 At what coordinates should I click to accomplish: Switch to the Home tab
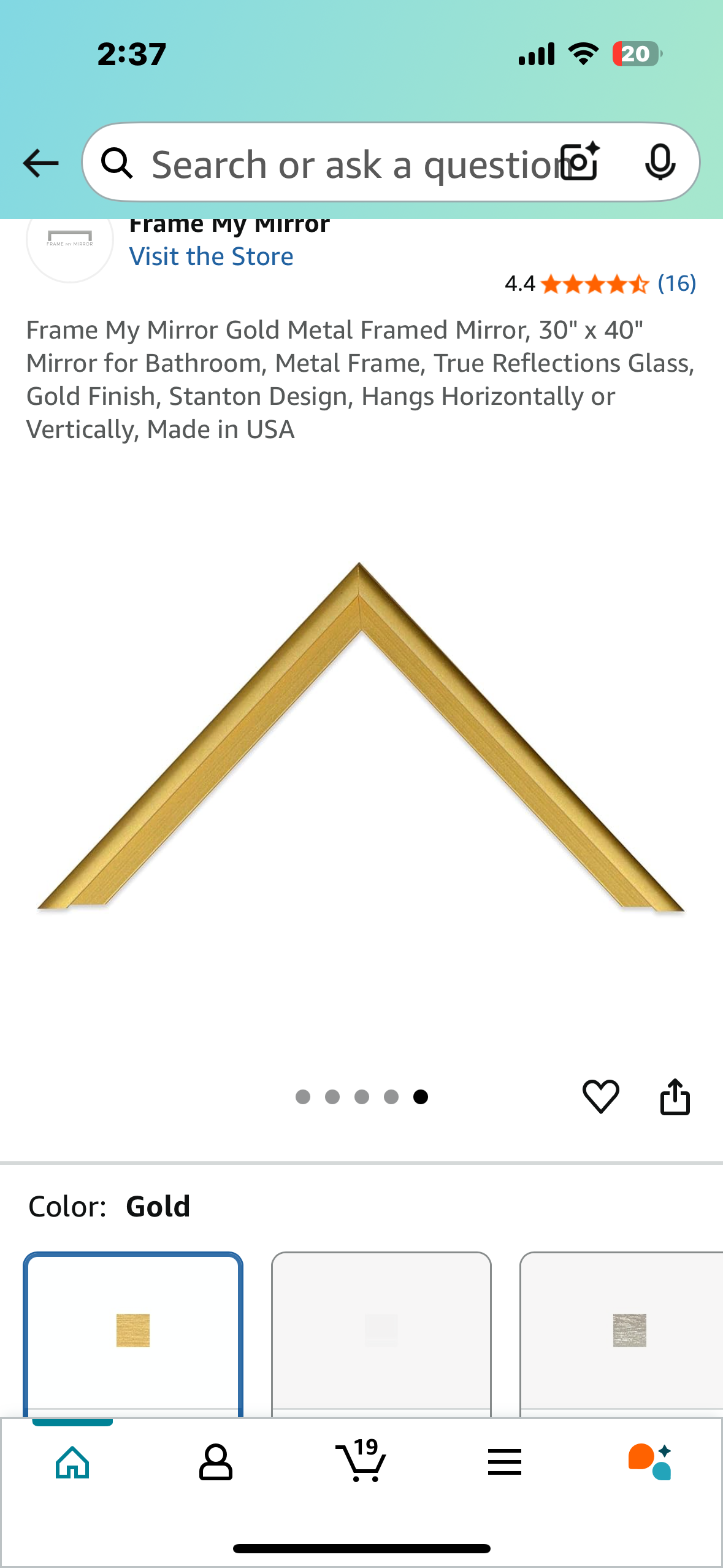(72, 1462)
